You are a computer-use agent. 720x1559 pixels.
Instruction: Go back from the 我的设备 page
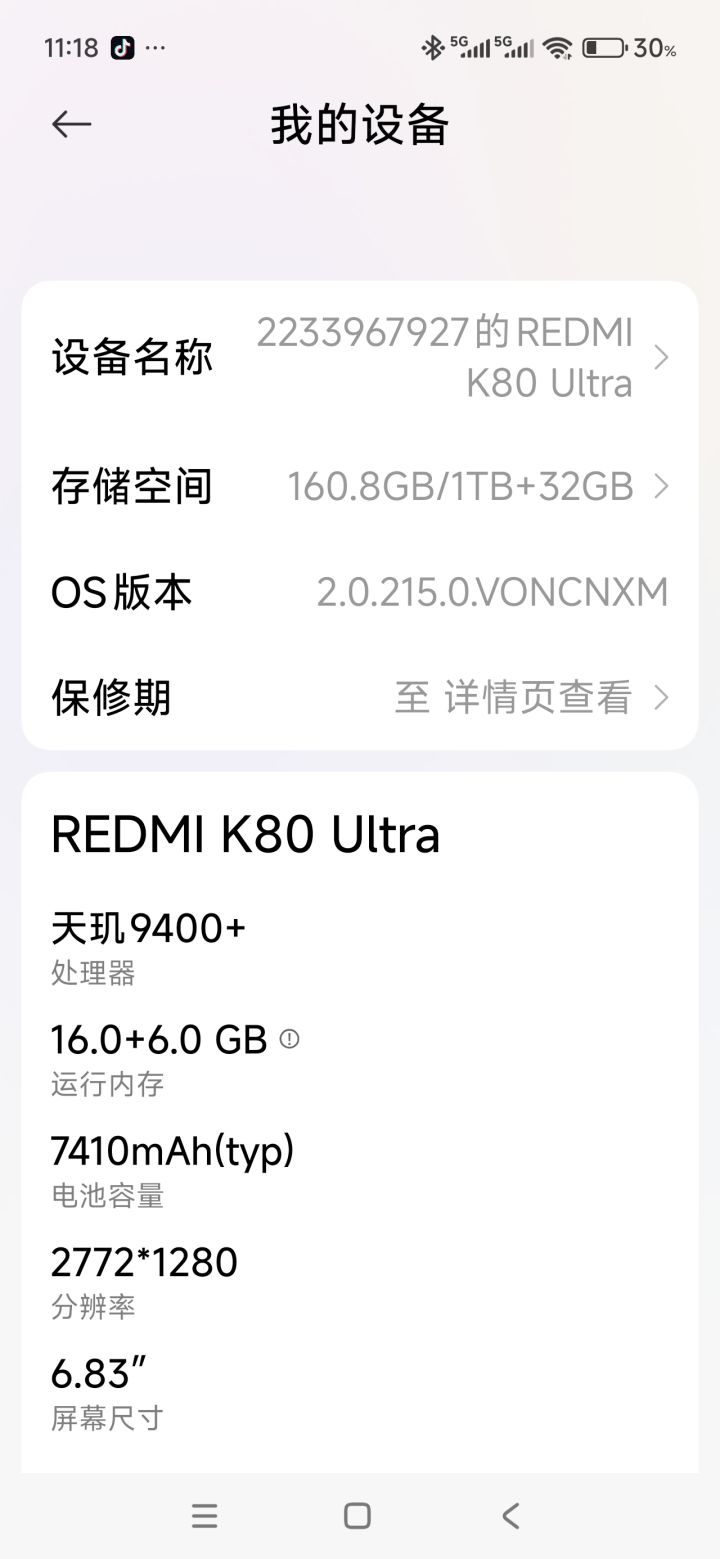[71, 125]
